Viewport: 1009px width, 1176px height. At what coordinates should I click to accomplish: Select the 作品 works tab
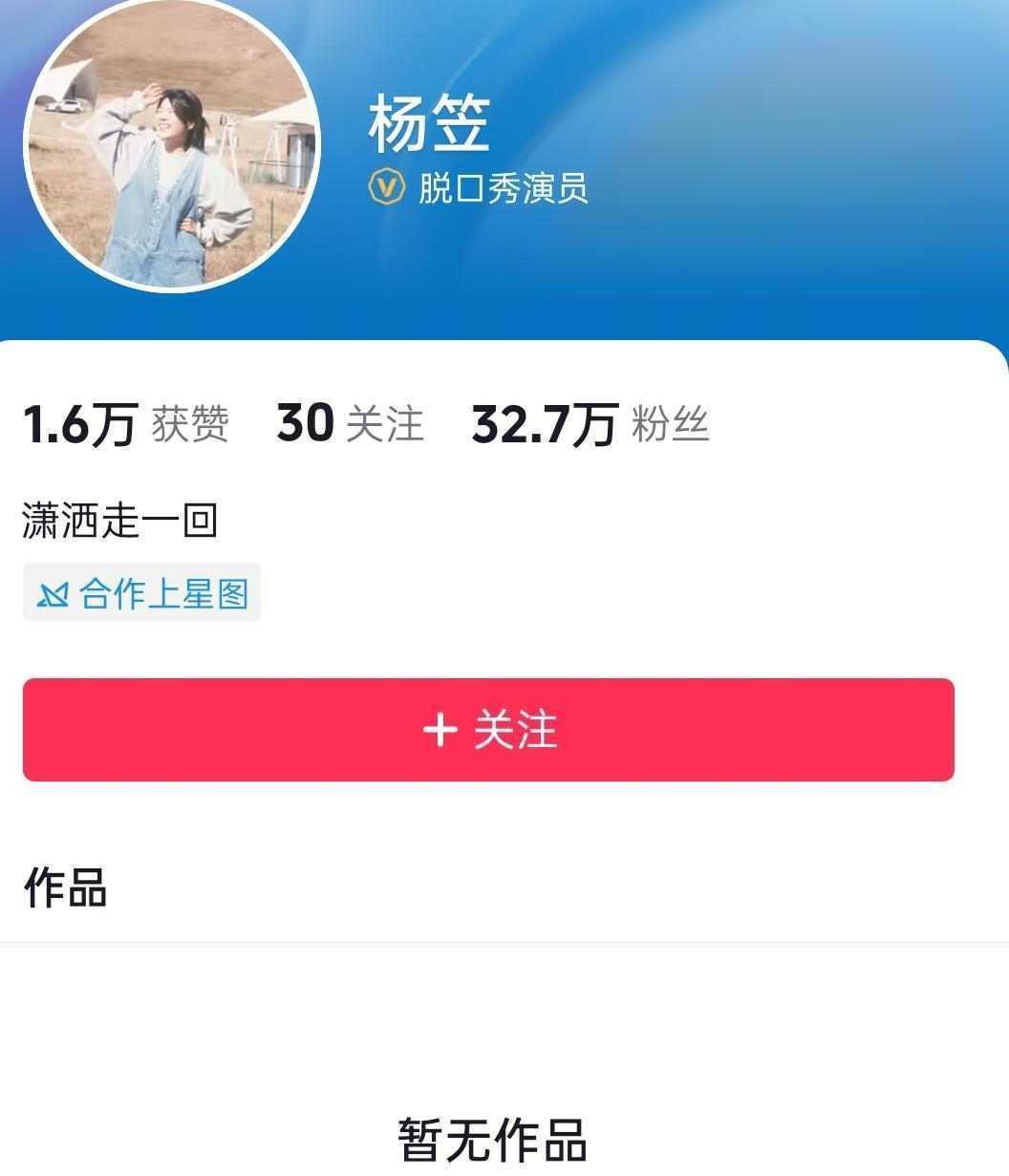click(65, 887)
